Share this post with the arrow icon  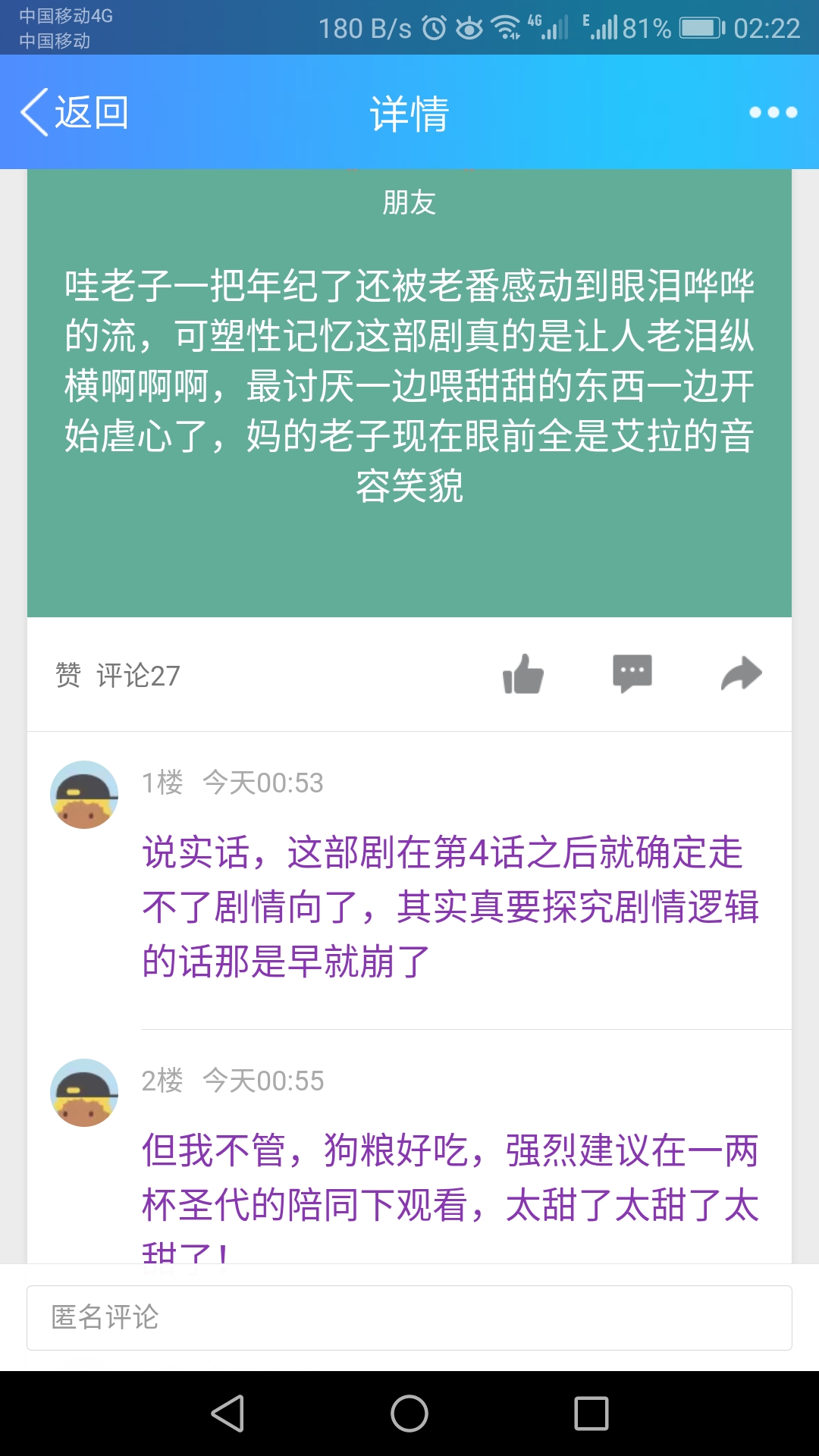tap(741, 673)
